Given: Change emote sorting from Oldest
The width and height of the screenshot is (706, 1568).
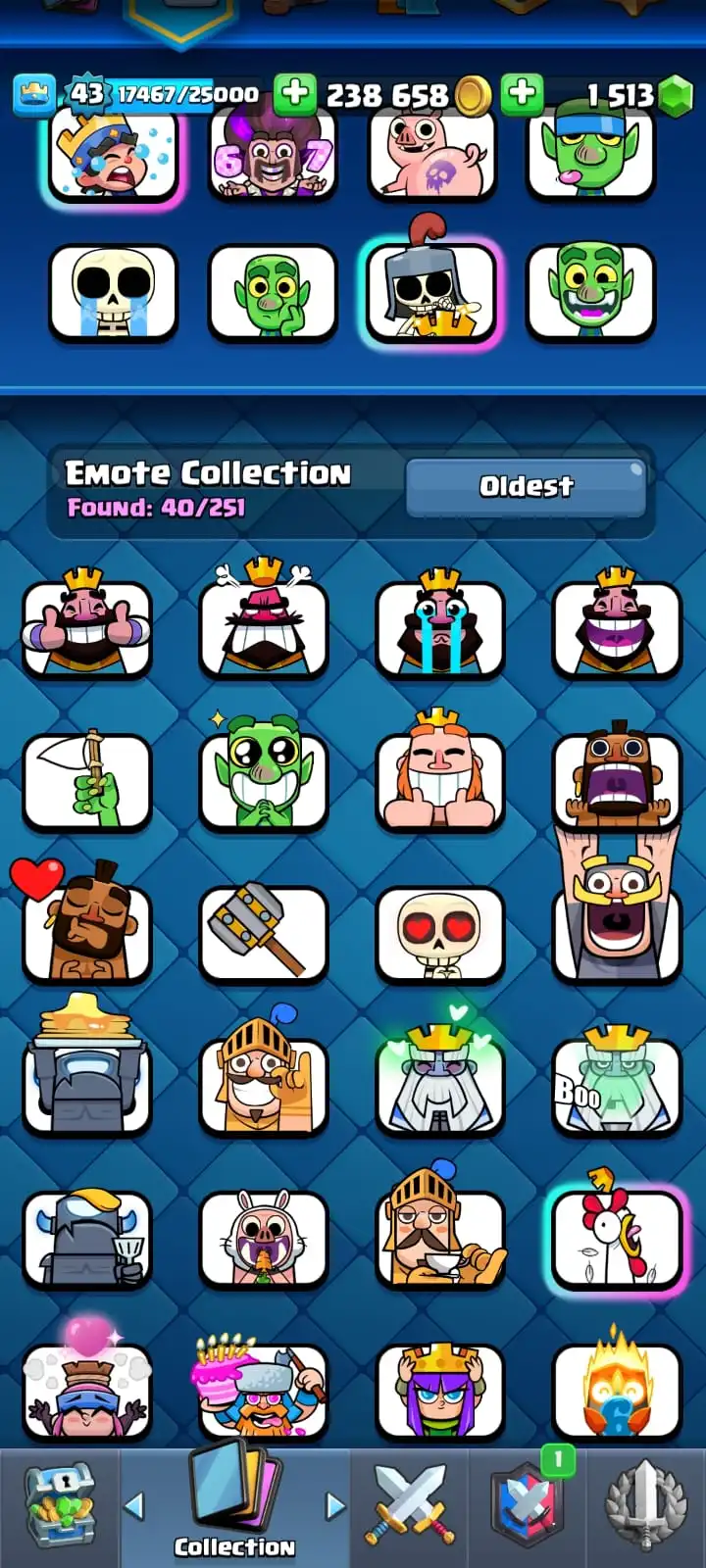Looking at the screenshot, I should (526, 486).
